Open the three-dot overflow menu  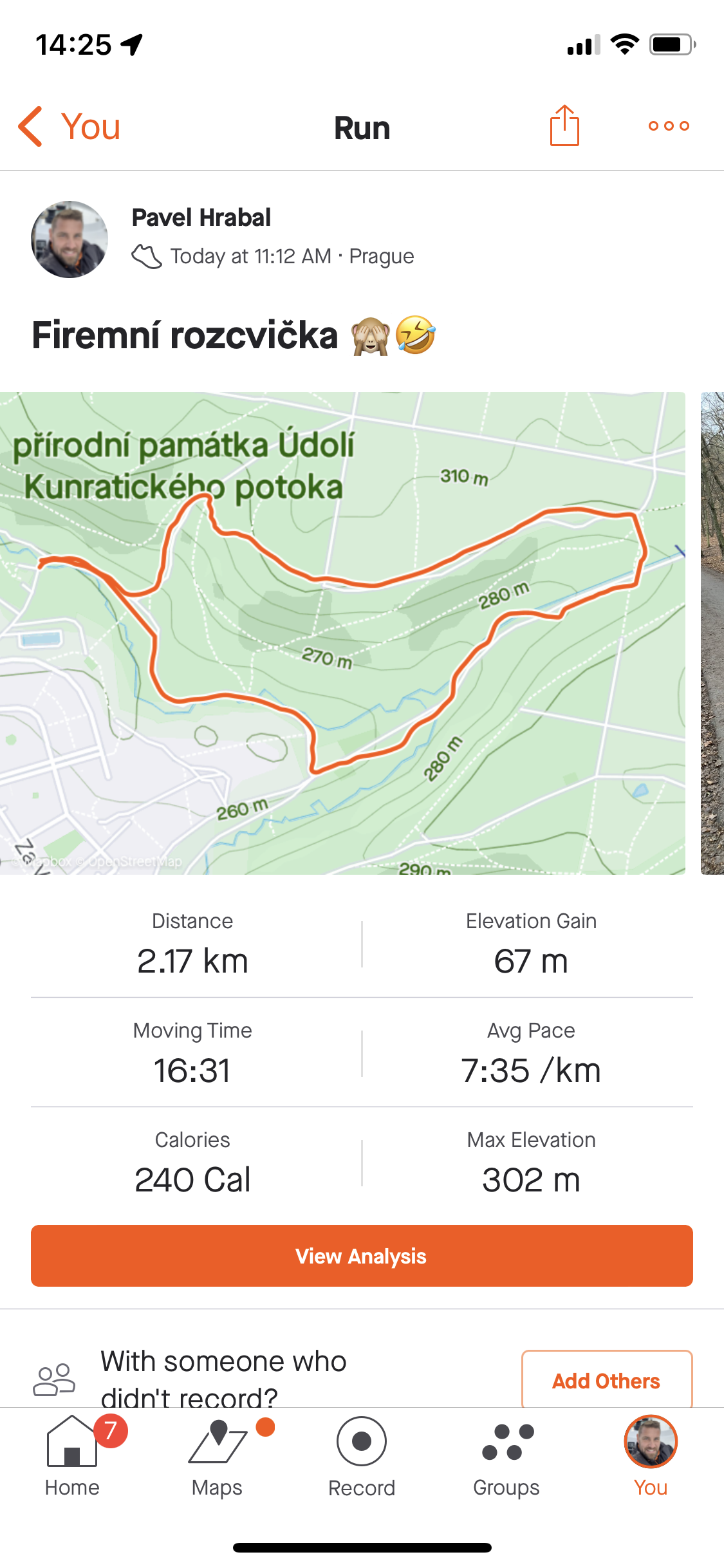[669, 126]
